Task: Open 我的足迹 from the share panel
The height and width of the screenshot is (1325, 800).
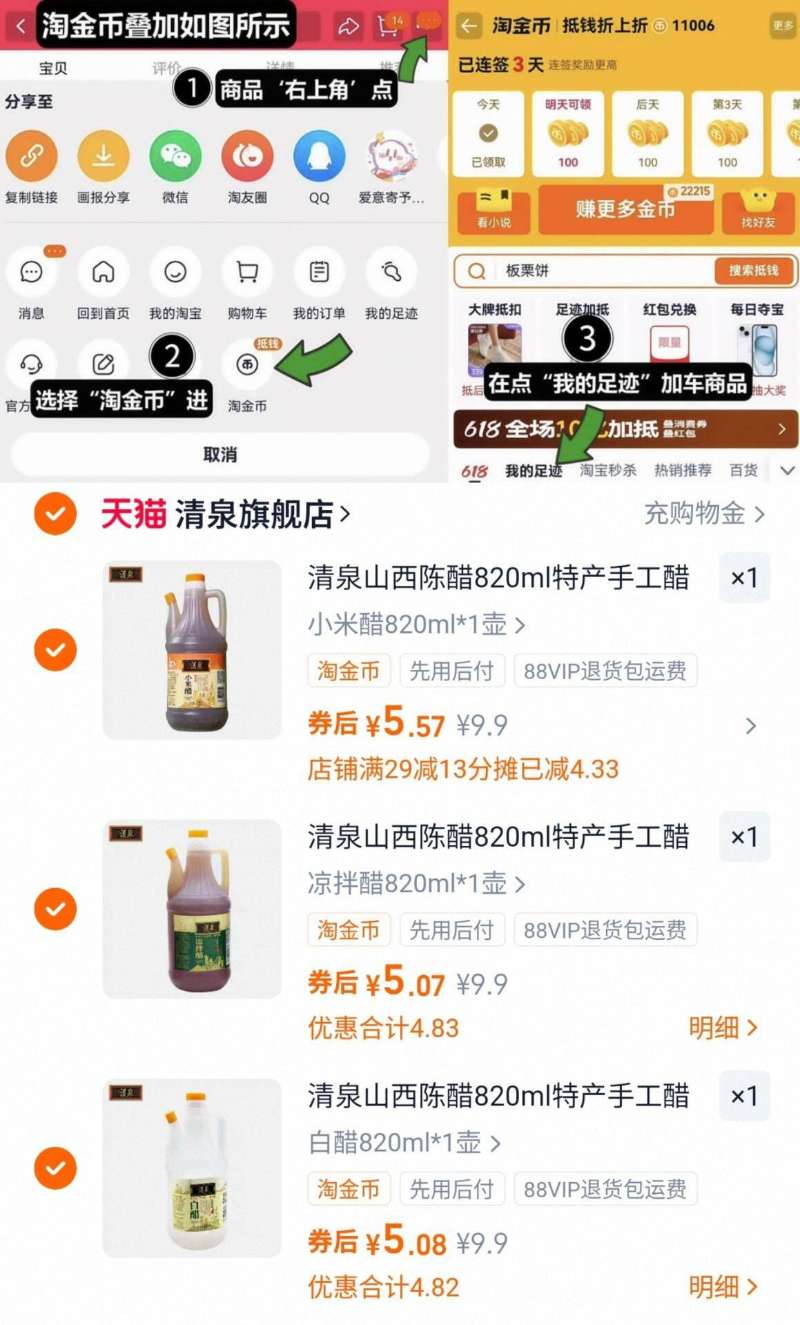Action: click(x=389, y=271)
